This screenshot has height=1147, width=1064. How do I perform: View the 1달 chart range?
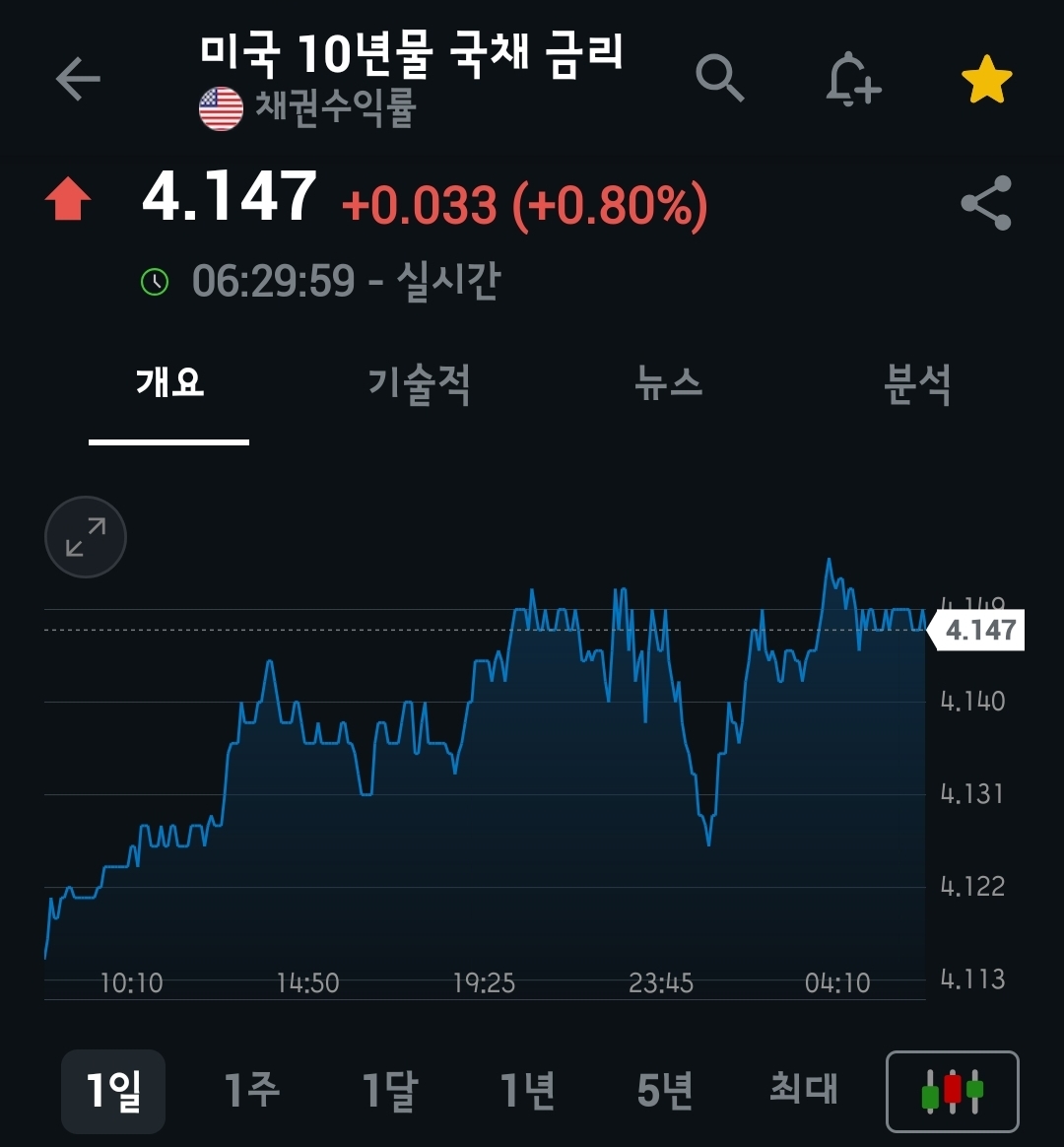tap(390, 1091)
